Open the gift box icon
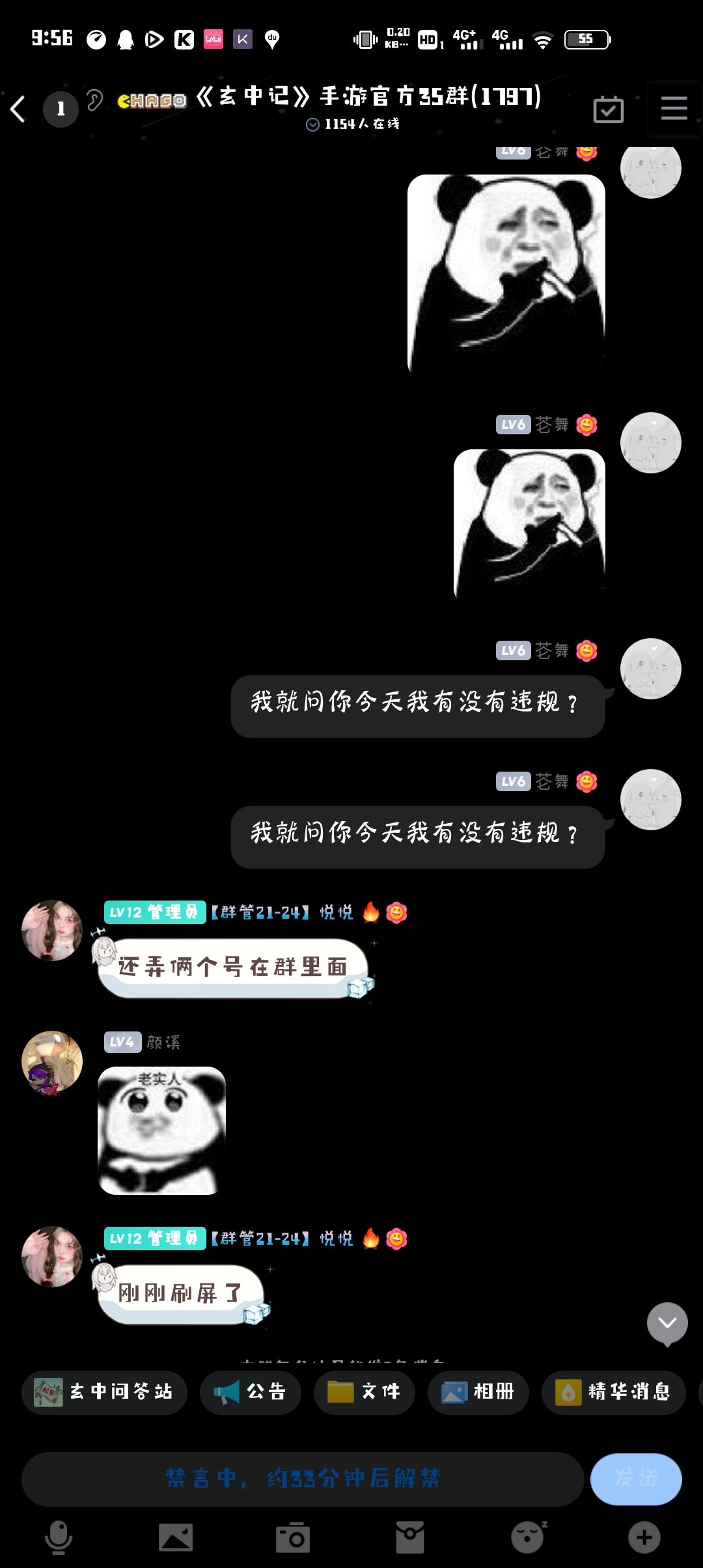Screen dimensions: 703x1568 410,1537
